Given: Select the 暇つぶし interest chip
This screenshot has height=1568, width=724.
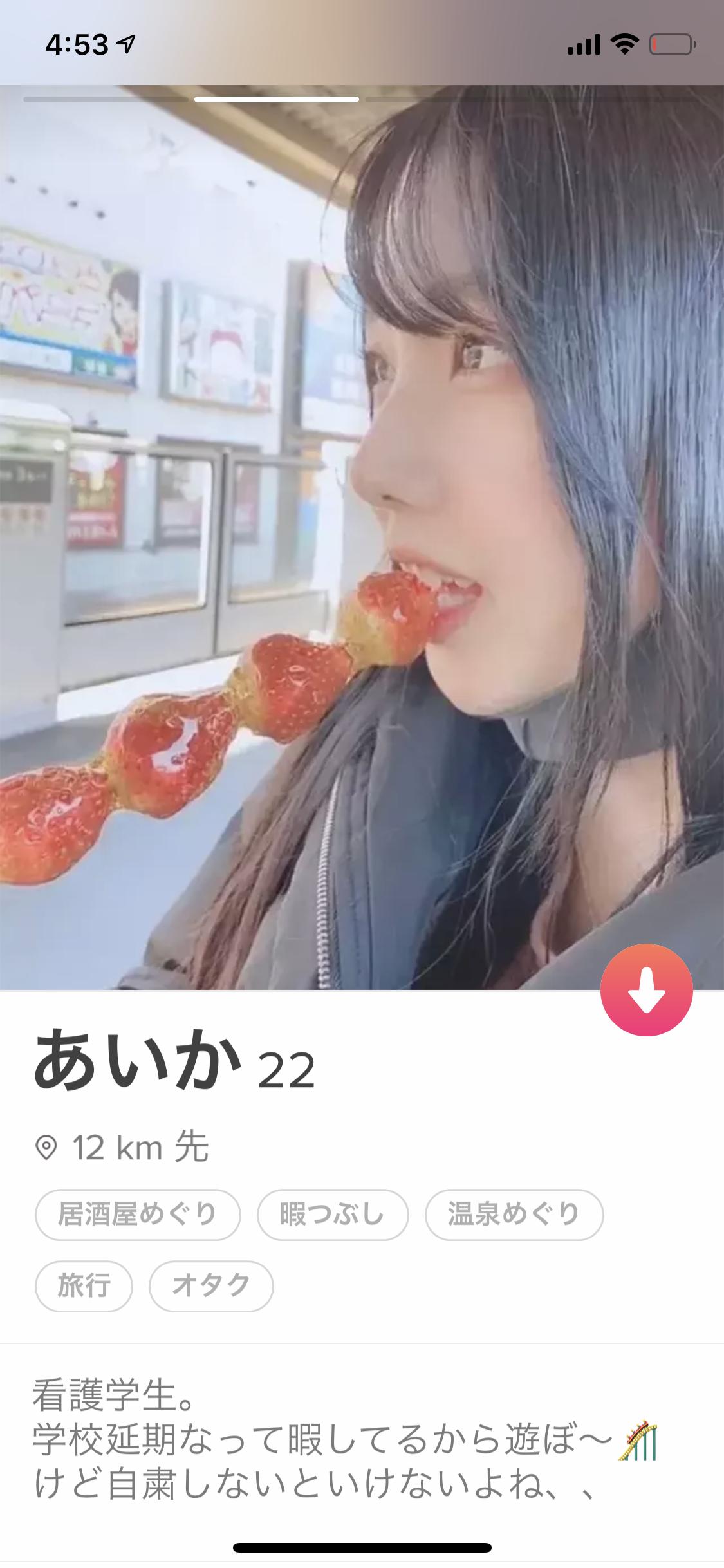Looking at the screenshot, I should pos(333,1214).
